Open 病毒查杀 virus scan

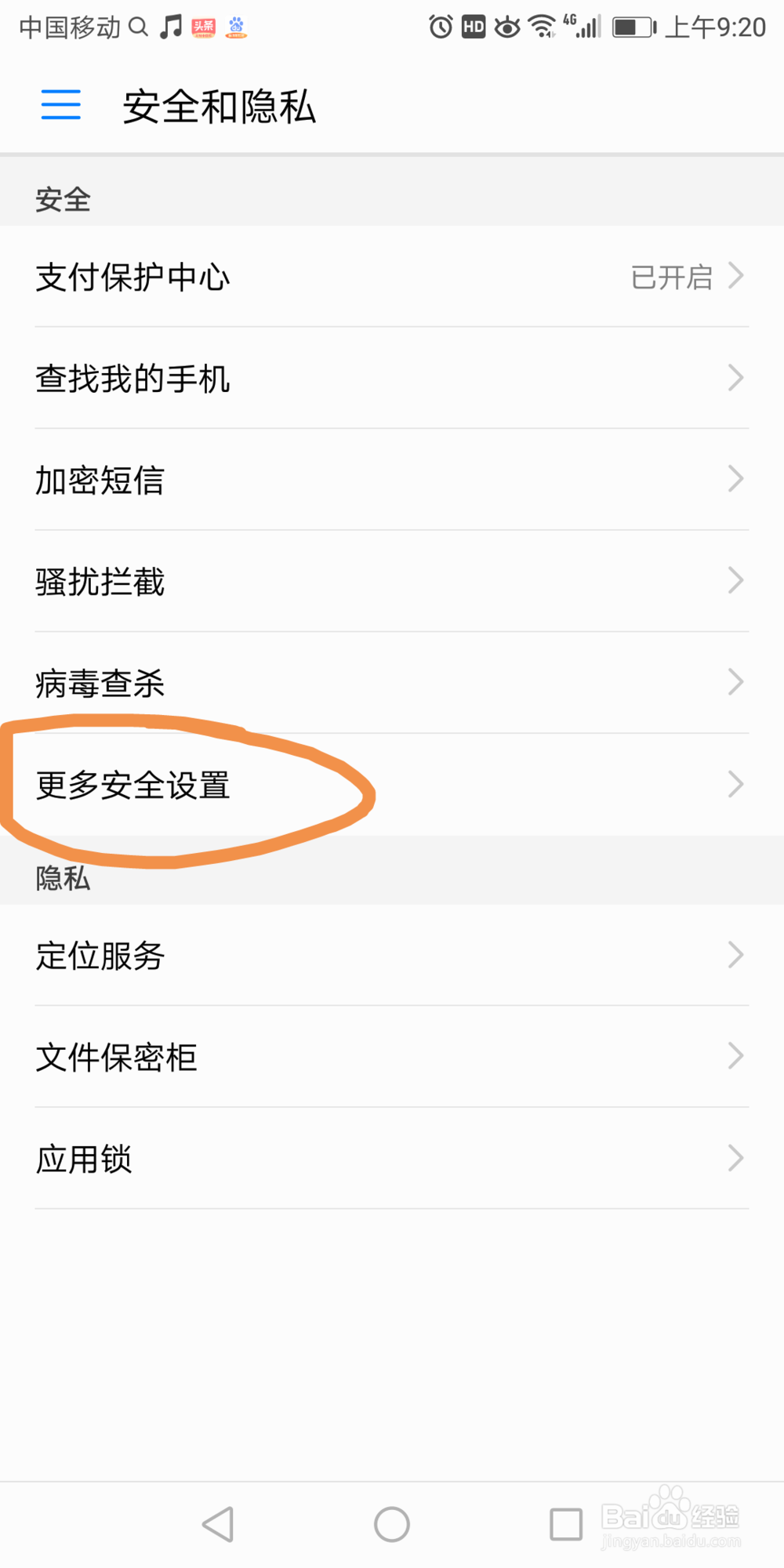point(392,683)
